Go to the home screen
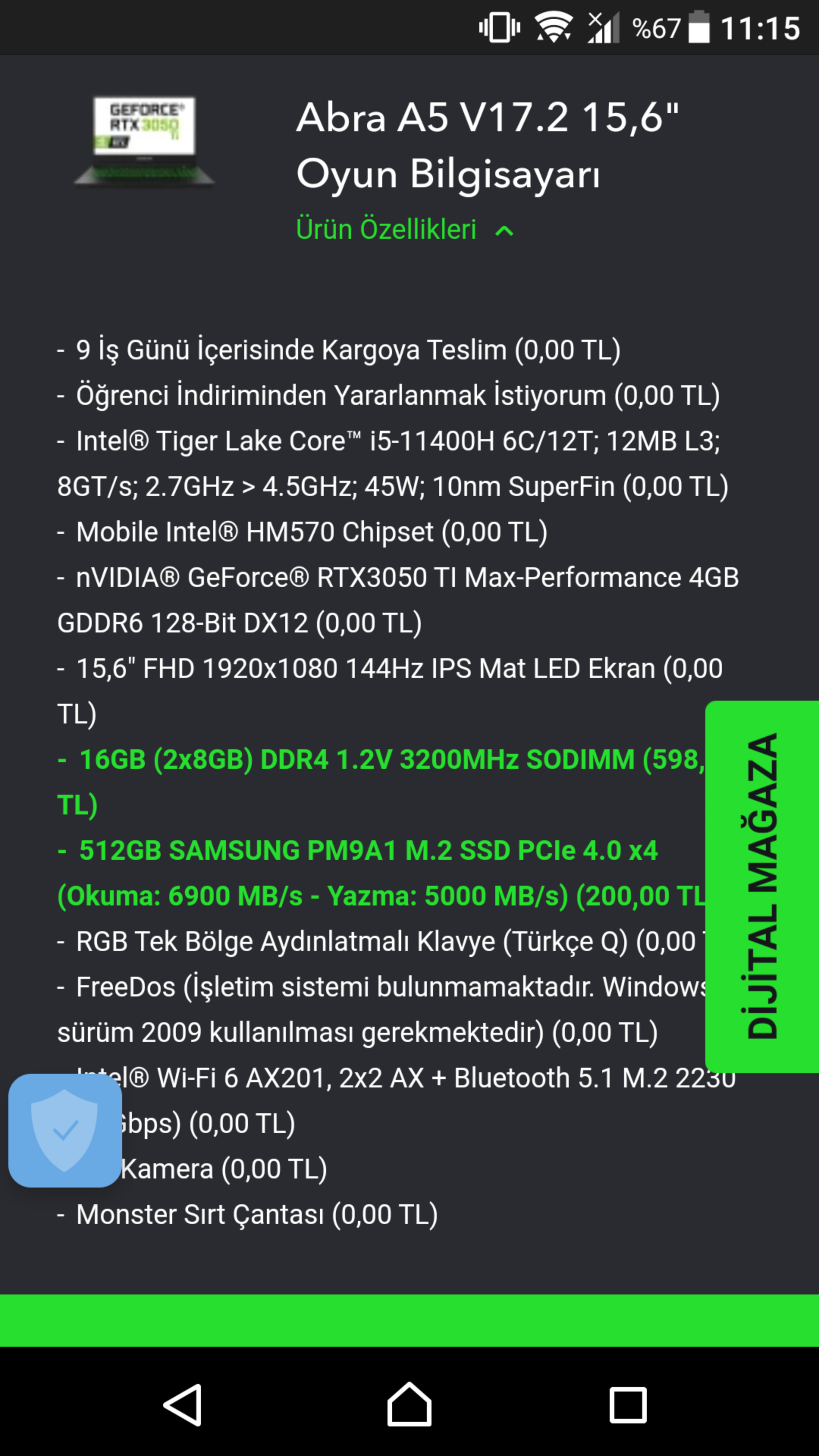Viewport: 819px width, 1456px height. pos(409,1404)
